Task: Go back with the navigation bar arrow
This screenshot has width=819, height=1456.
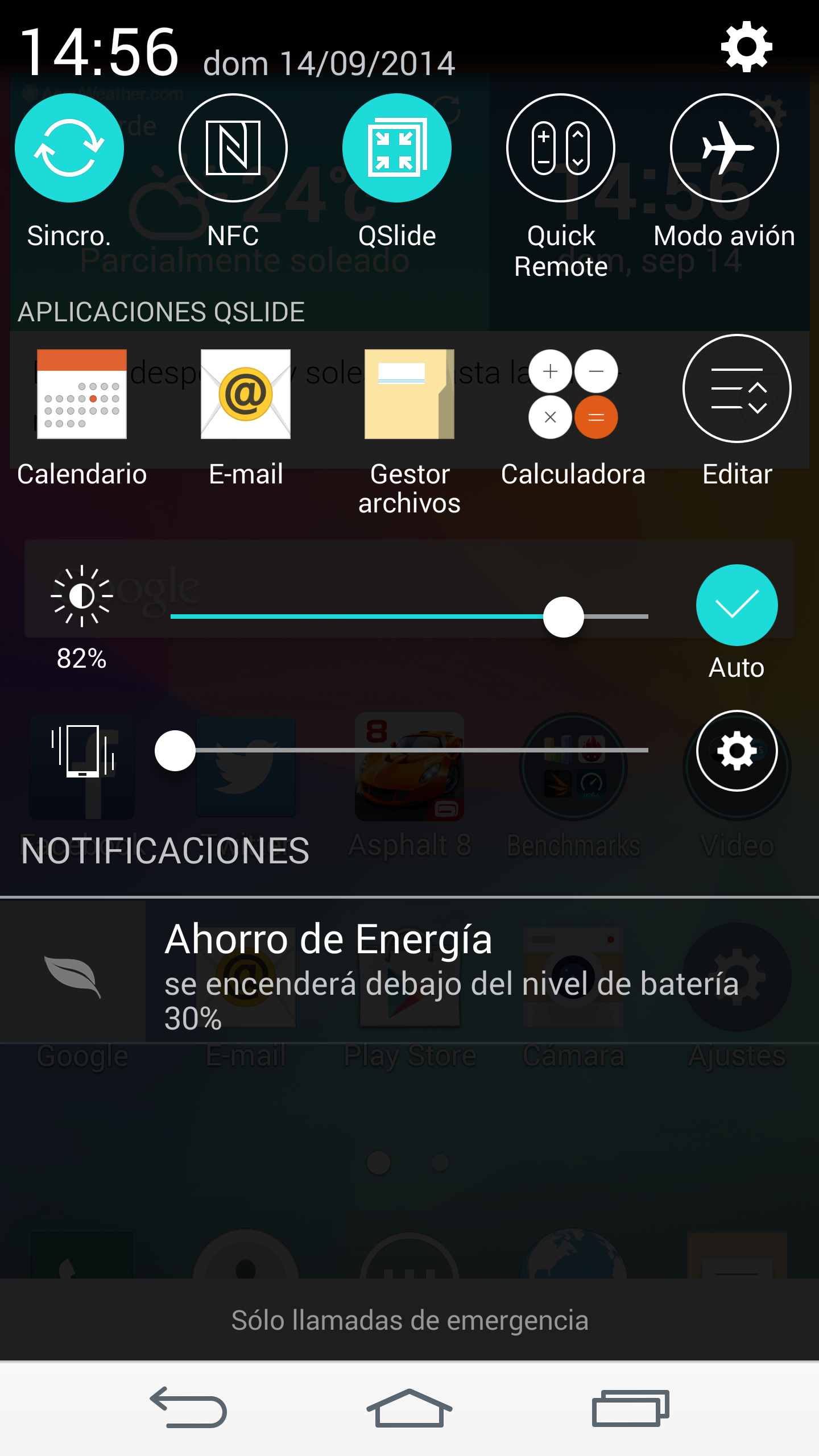Action: [189, 1408]
